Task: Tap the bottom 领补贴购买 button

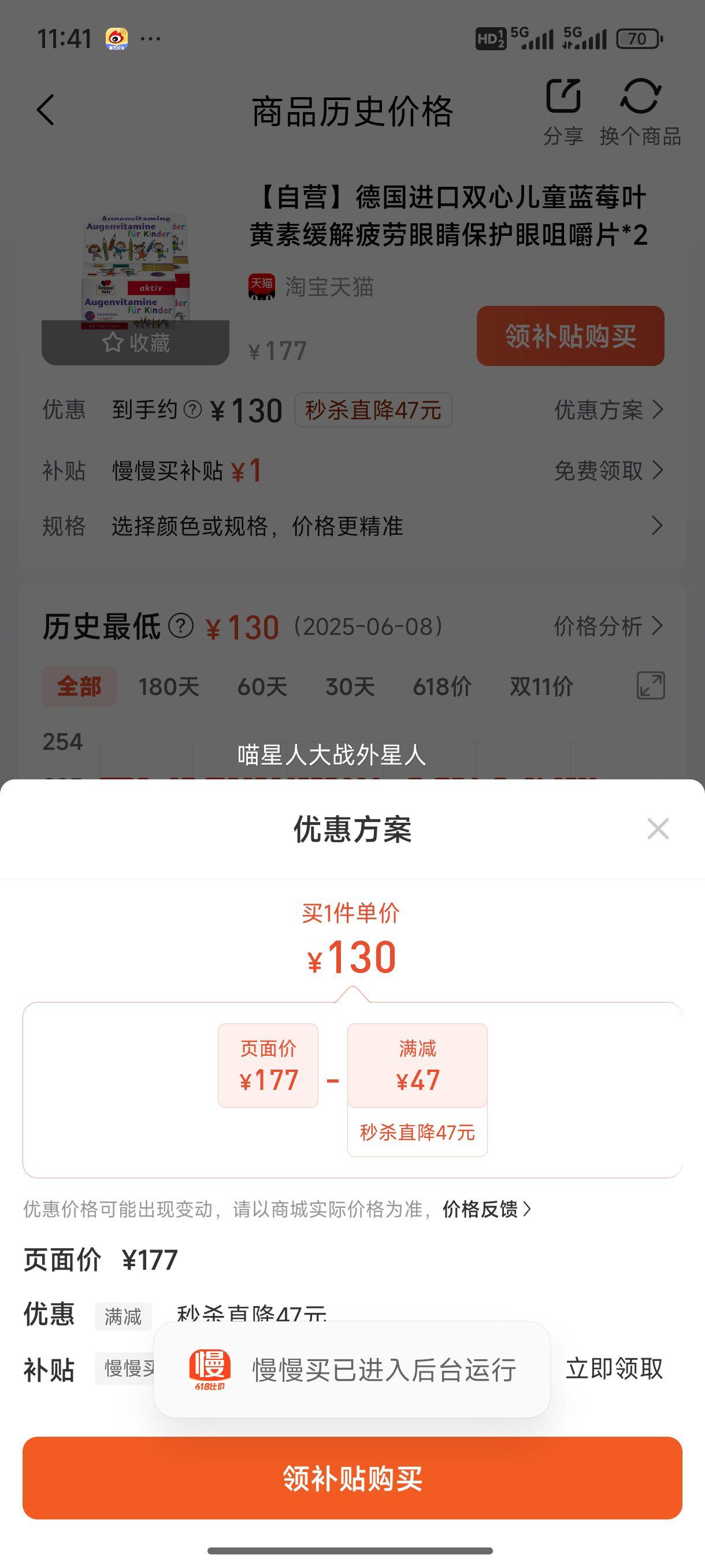Action: point(352,1478)
